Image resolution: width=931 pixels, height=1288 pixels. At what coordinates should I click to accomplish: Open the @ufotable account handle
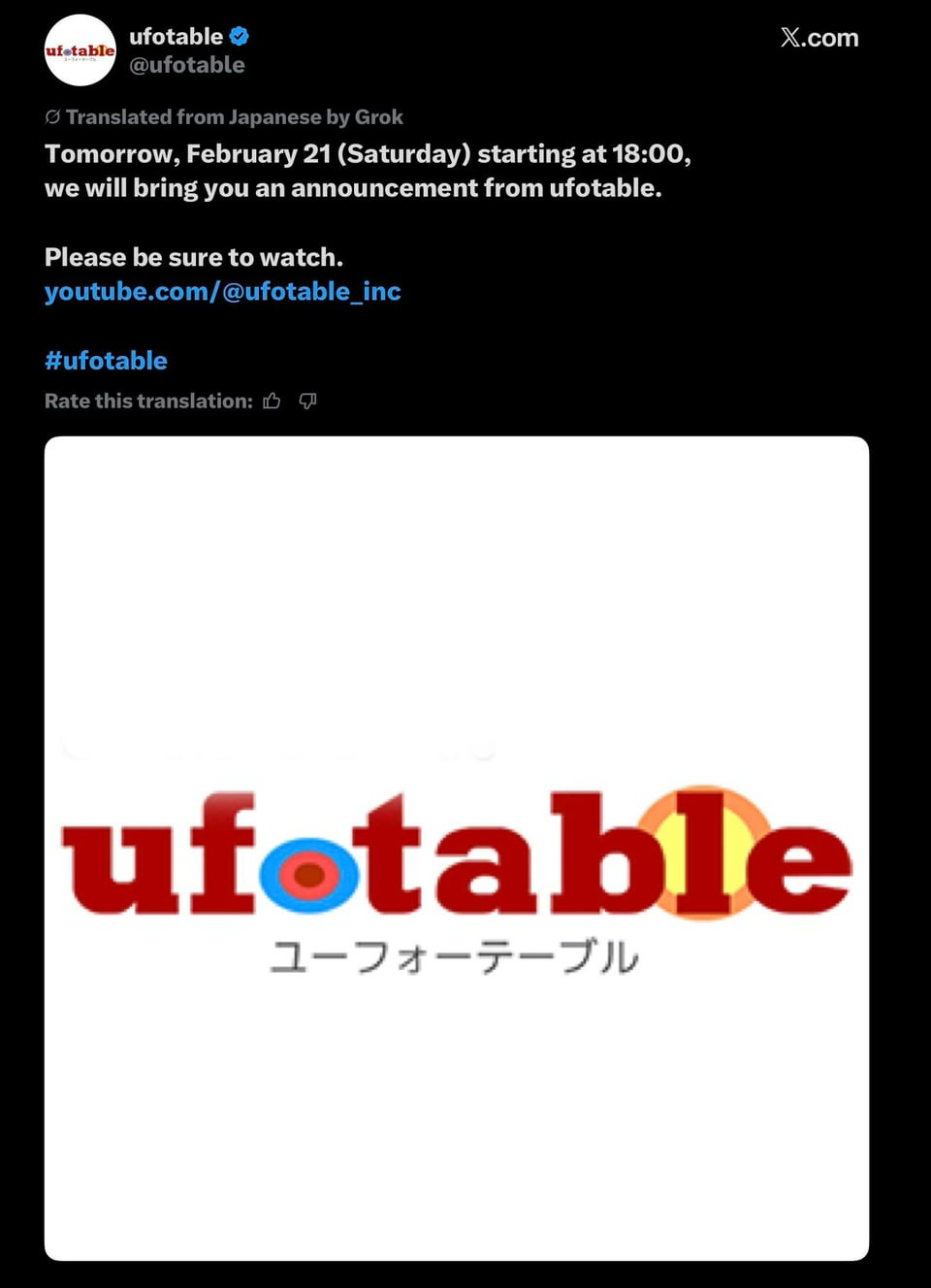point(187,65)
